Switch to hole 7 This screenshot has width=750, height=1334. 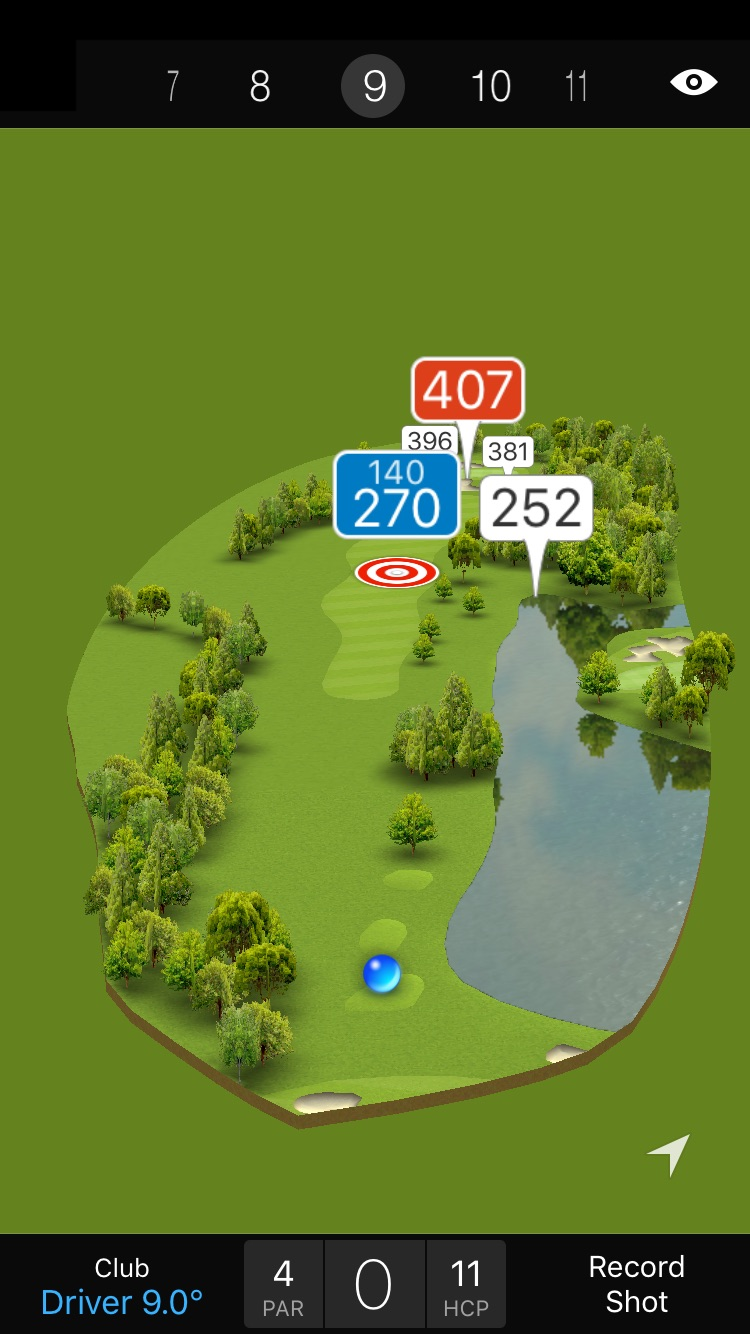173,87
